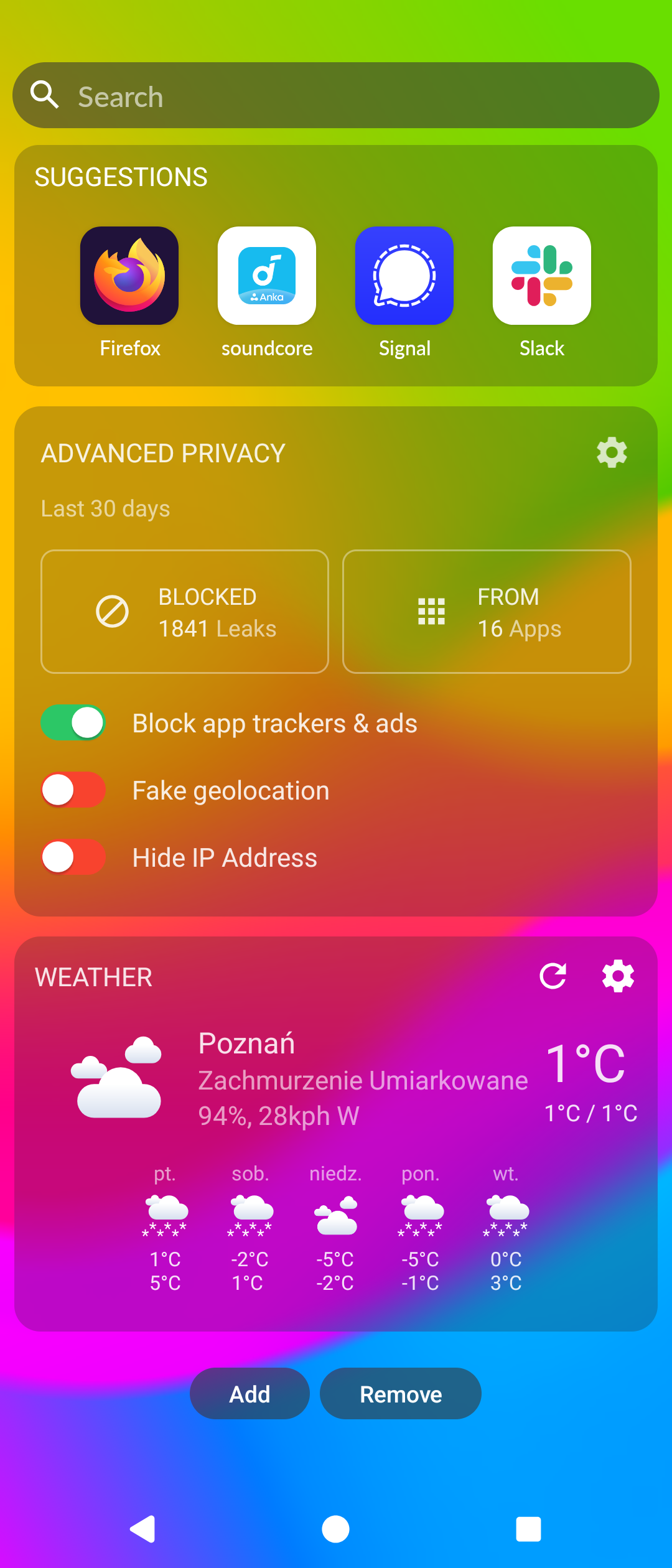
Task: Open Signal messenger
Action: [x=404, y=276]
